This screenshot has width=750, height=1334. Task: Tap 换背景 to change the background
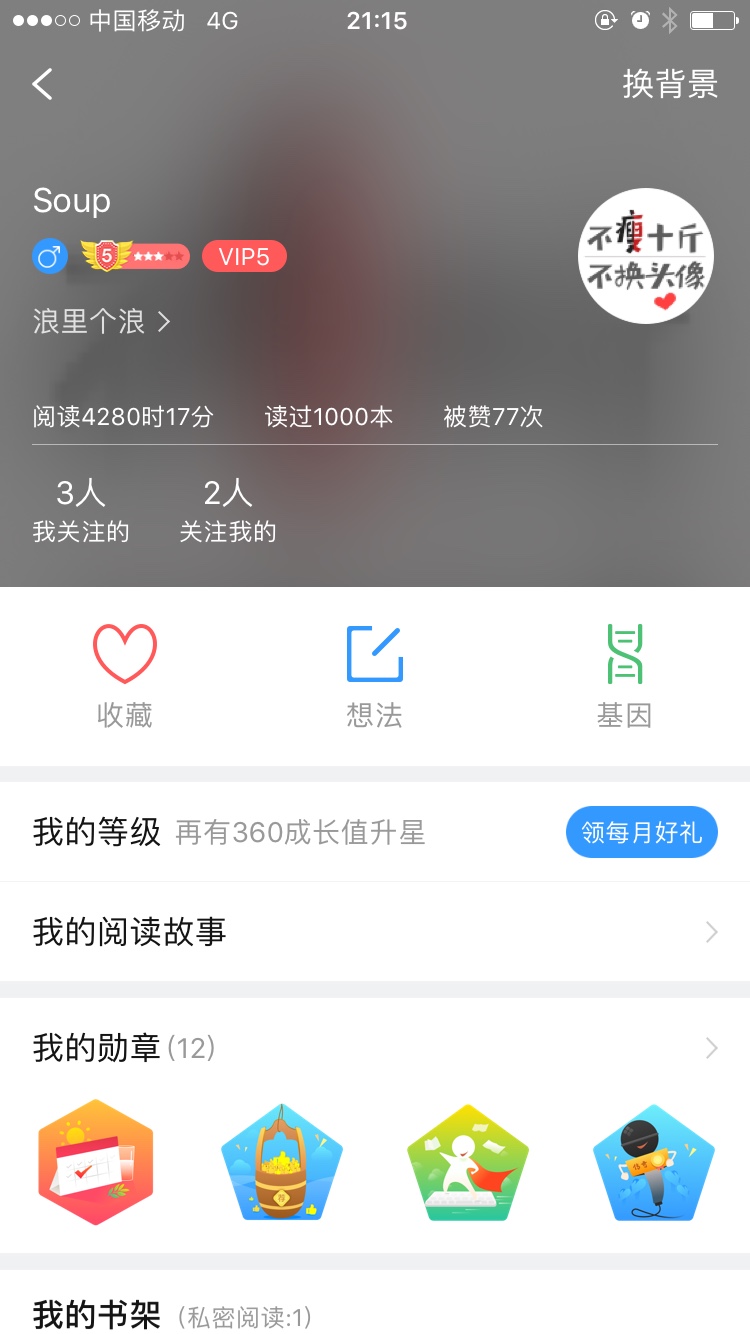click(x=669, y=85)
